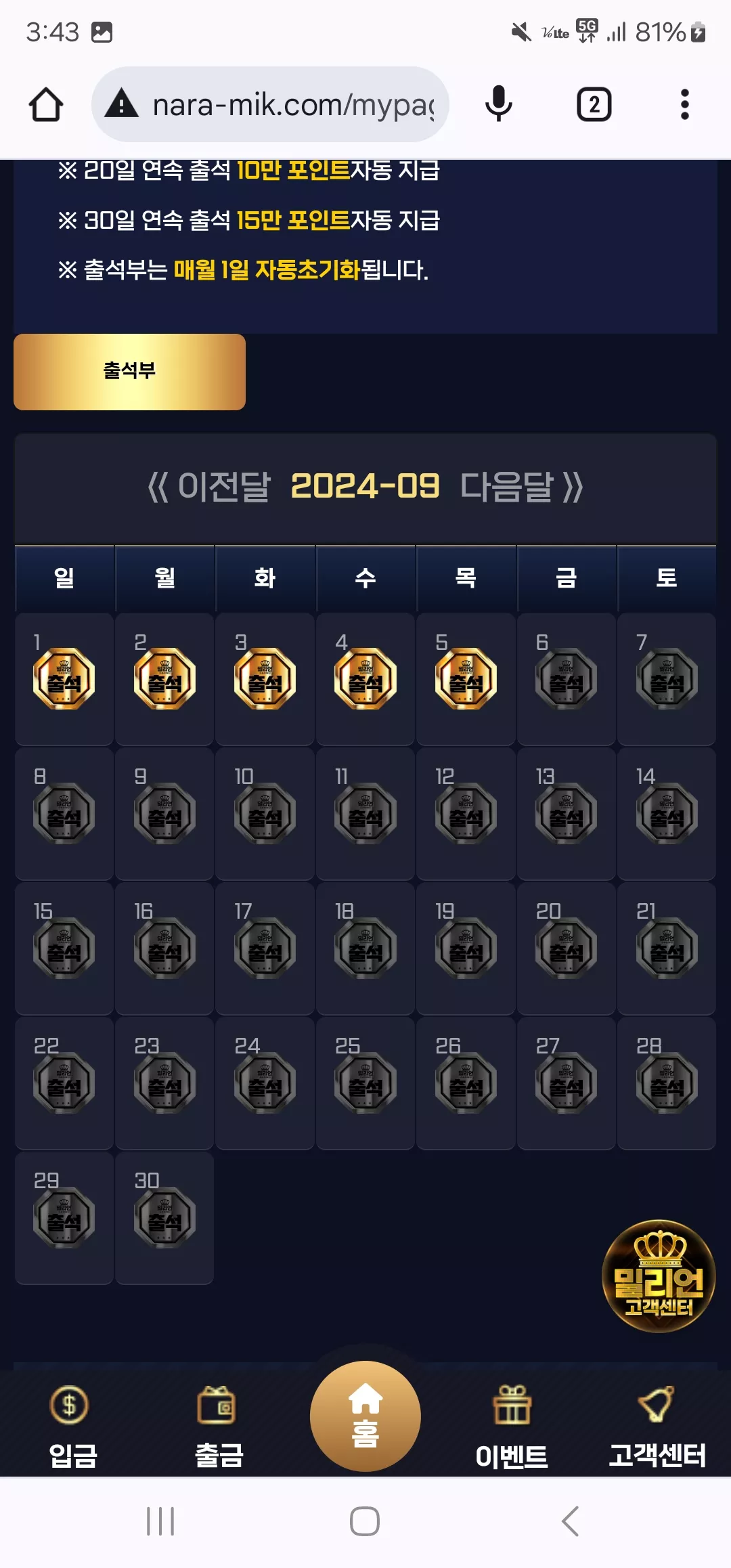Open the system recent apps view
This screenshot has width=731, height=1568.
(x=161, y=1521)
